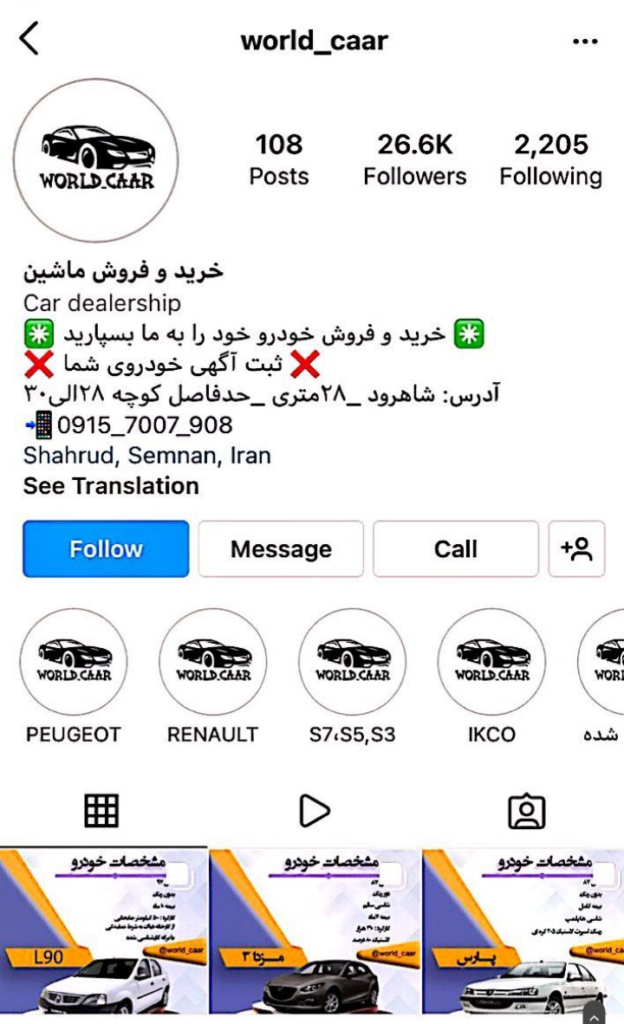Switch to the posts grid tab
The height and width of the screenshot is (1024, 624).
[102, 811]
